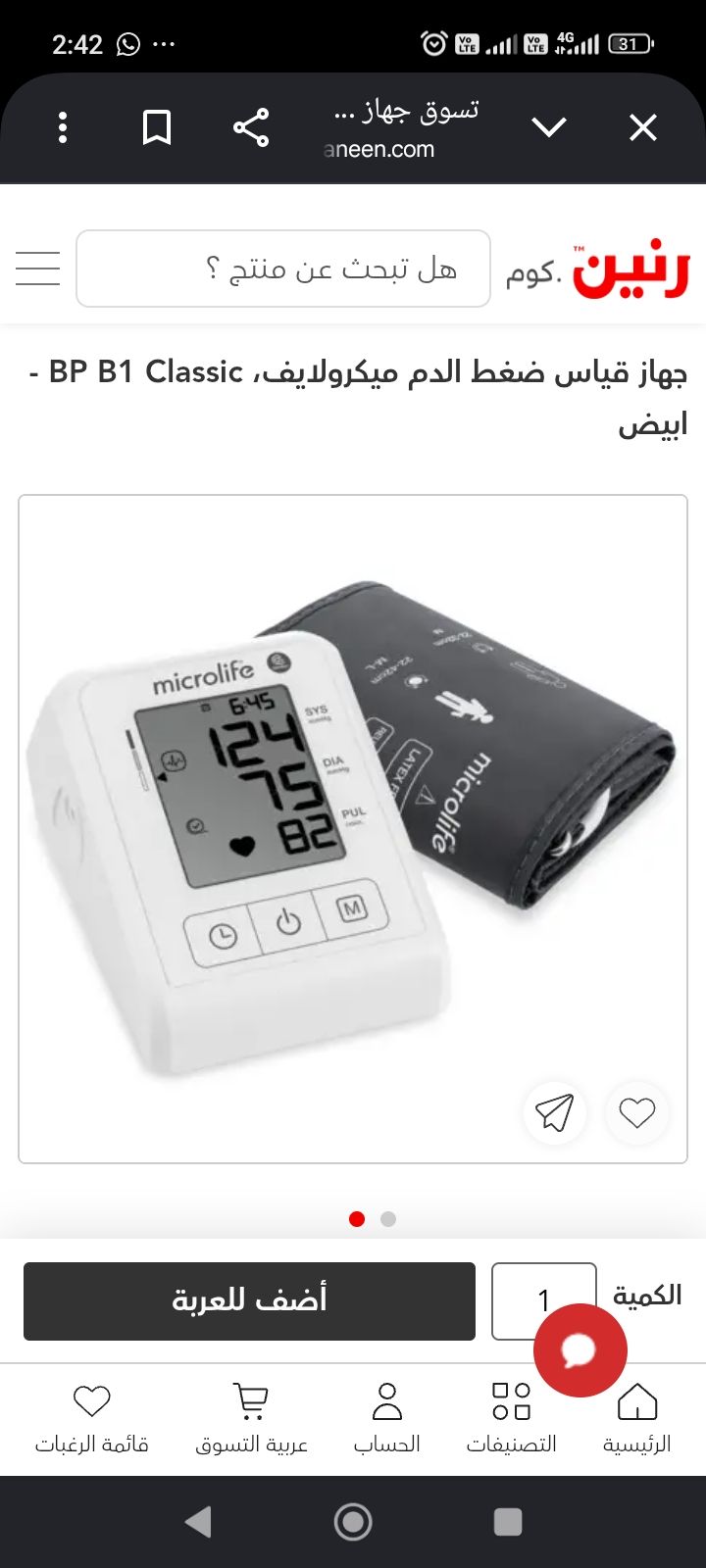Viewport: 706px width, 1568px height.
Task: Tap أضف للعربة add to cart button
Action: point(249,1300)
